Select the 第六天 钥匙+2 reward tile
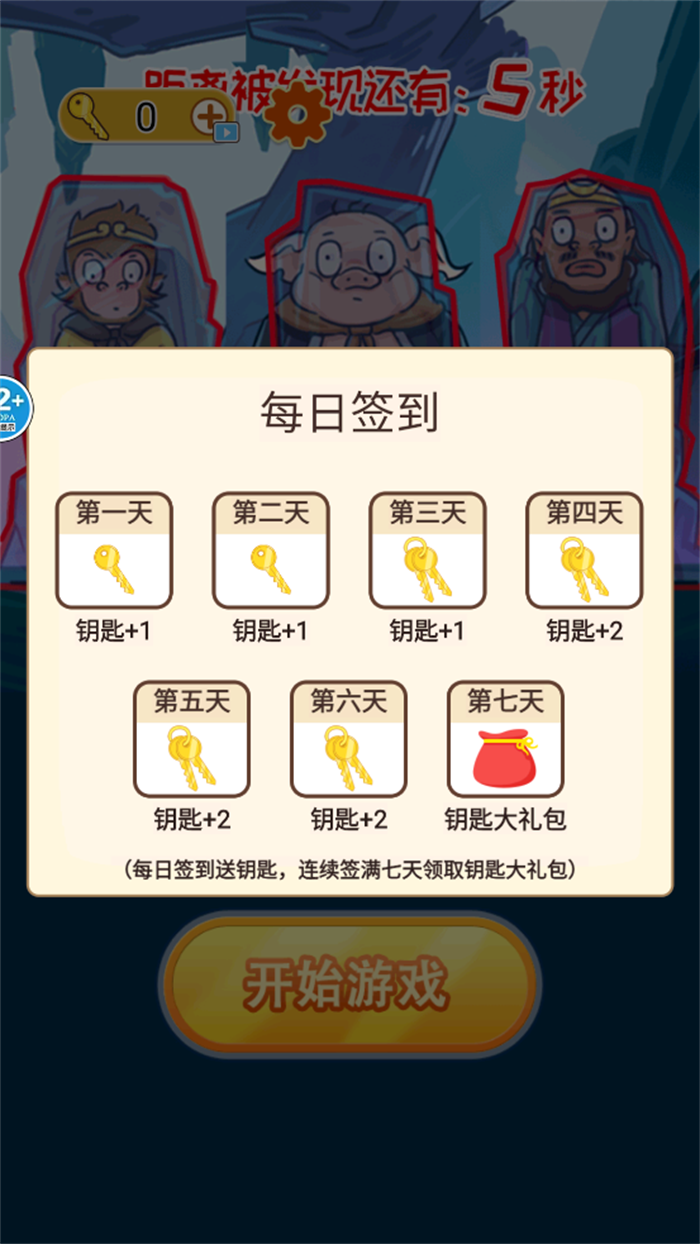Image resolution: width=700 pixels, height=1244 pixels. [349, 740]
